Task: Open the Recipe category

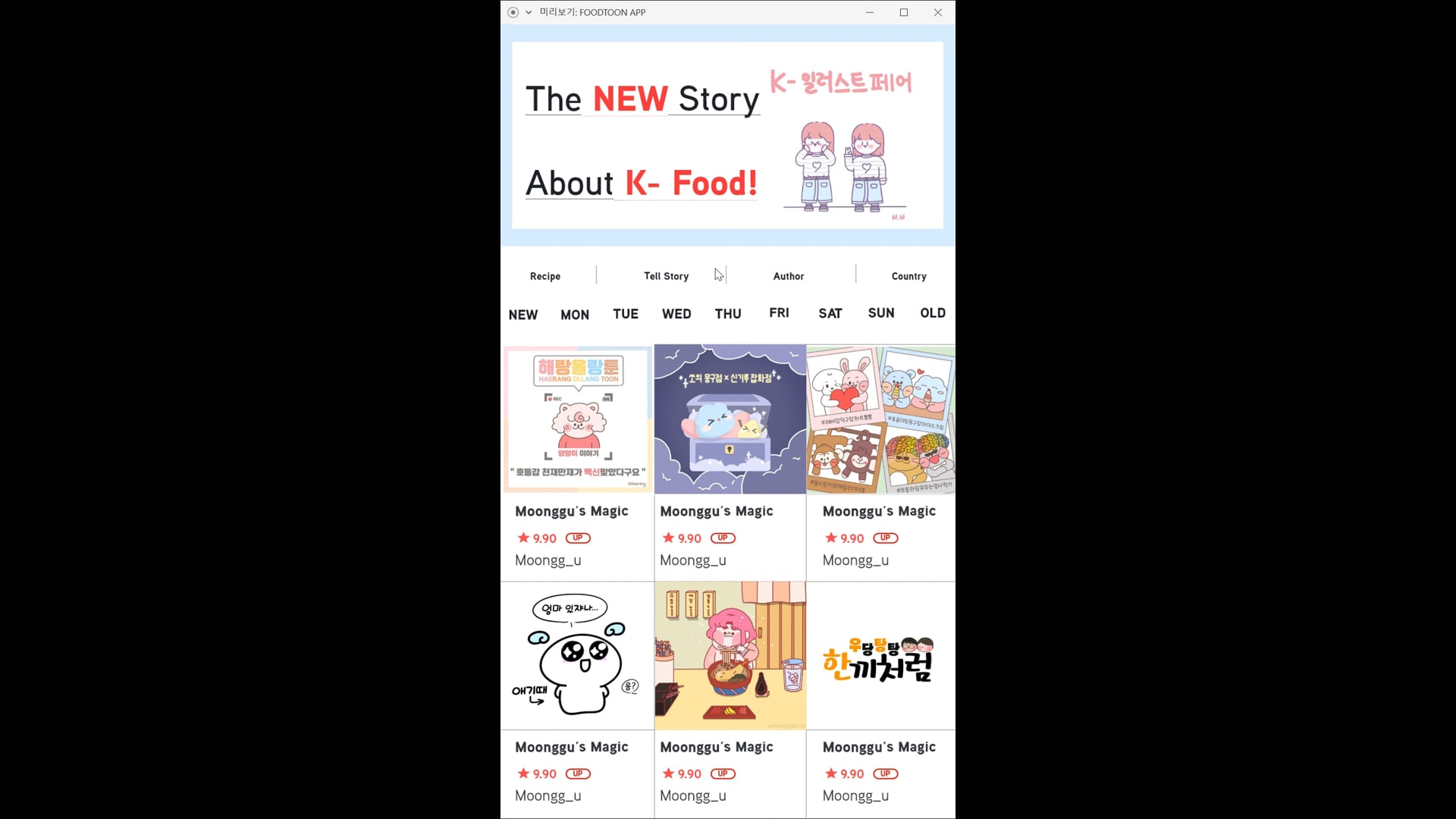Action: (x=544, y=276)
